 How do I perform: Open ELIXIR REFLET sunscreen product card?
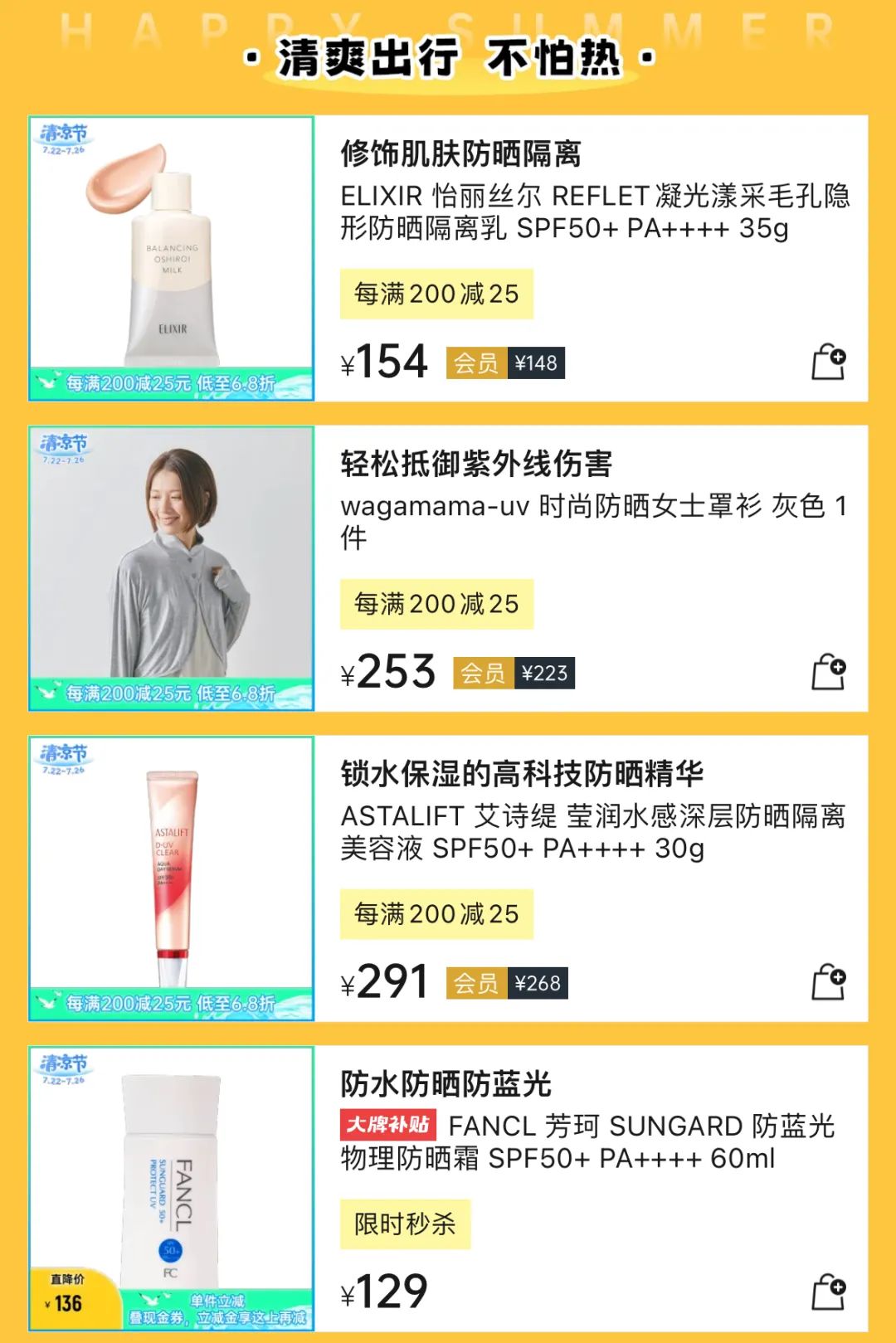594,211
